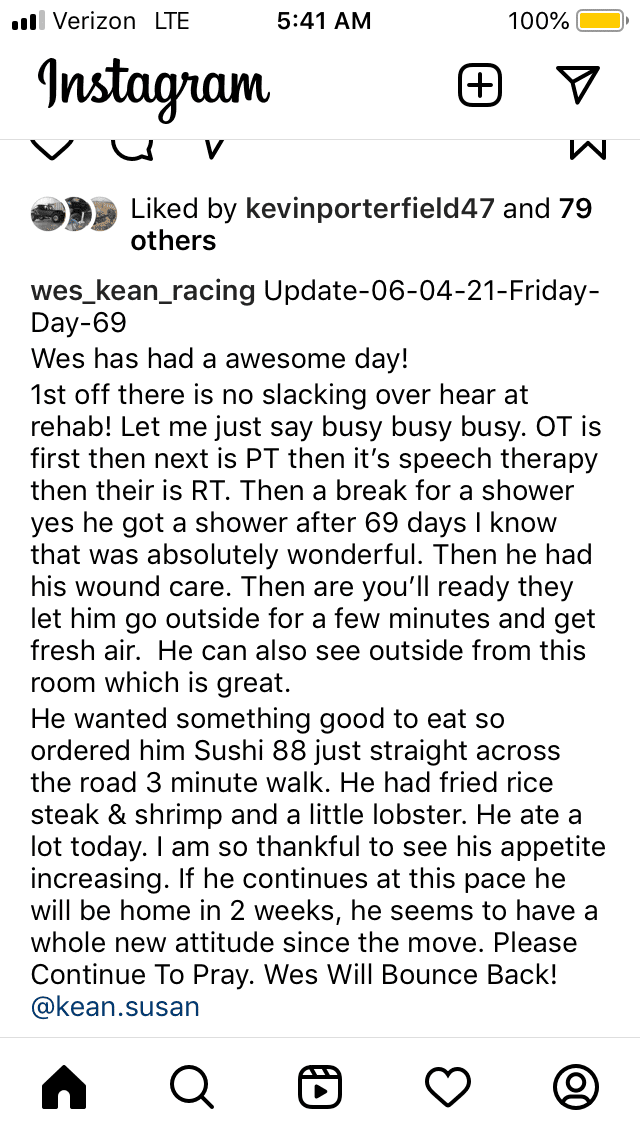Like the wes_kean_racing post
Screen dimensions: 640x1136
click(54, 148)
